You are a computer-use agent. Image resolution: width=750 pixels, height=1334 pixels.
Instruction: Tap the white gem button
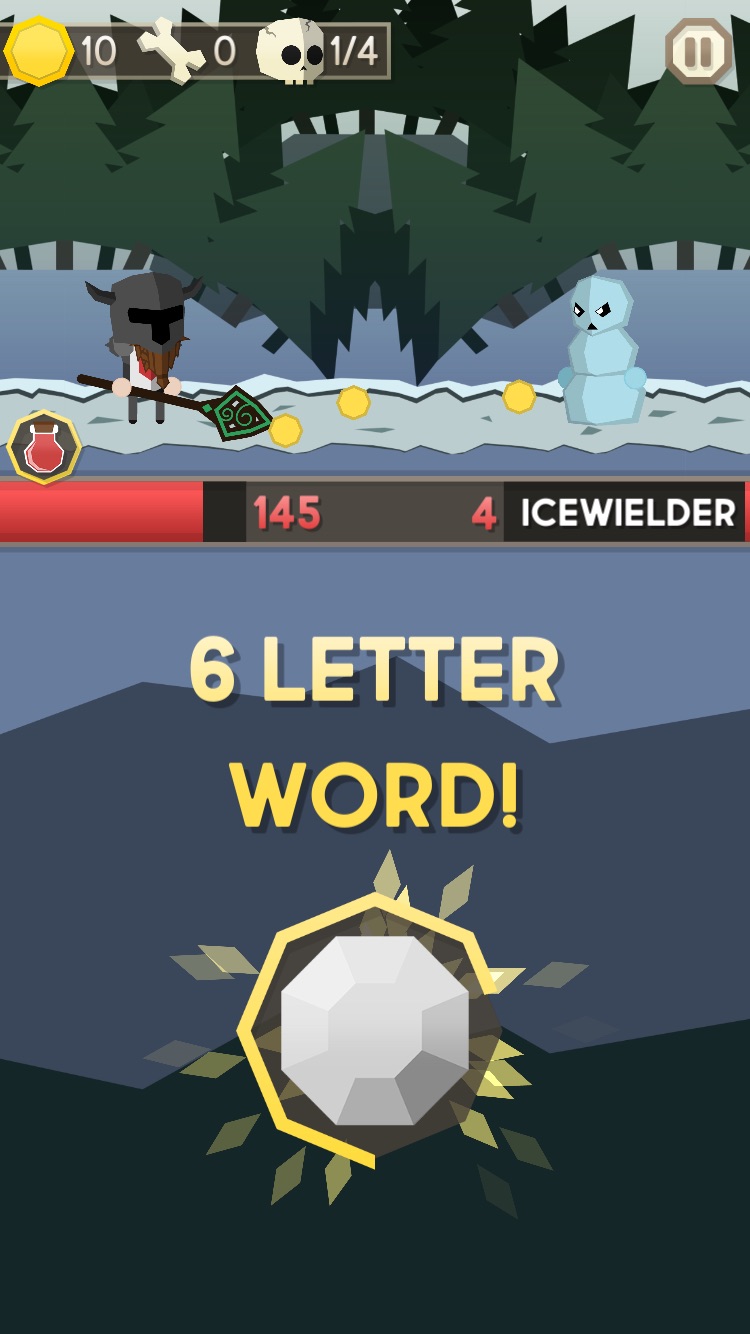tap(375, 1030)
